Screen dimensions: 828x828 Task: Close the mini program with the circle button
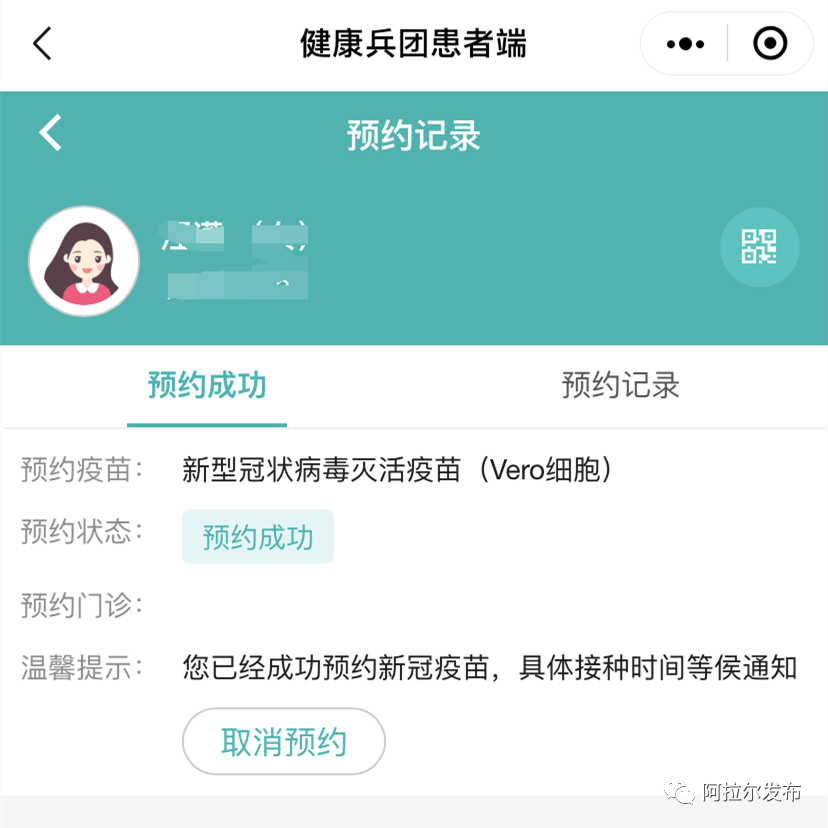pos(770,44)
